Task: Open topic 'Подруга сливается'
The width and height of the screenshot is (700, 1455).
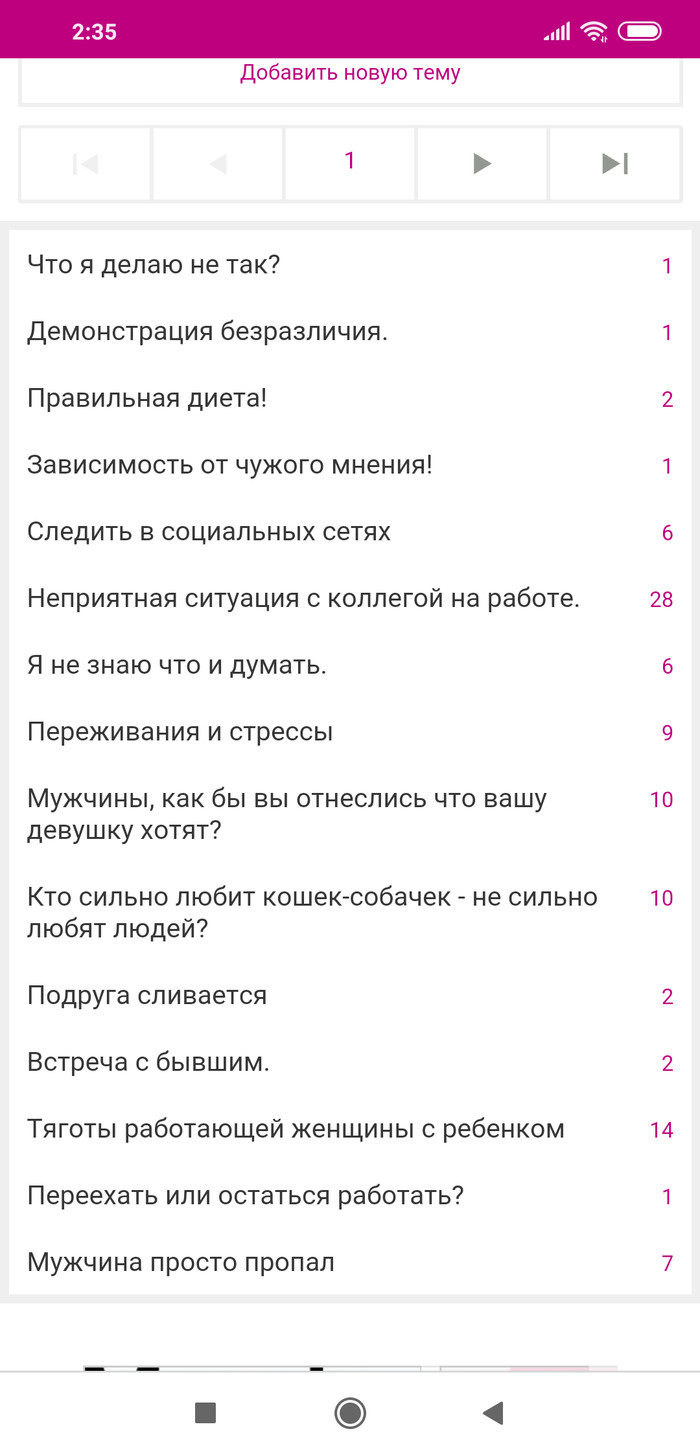Action: (147, 995)
